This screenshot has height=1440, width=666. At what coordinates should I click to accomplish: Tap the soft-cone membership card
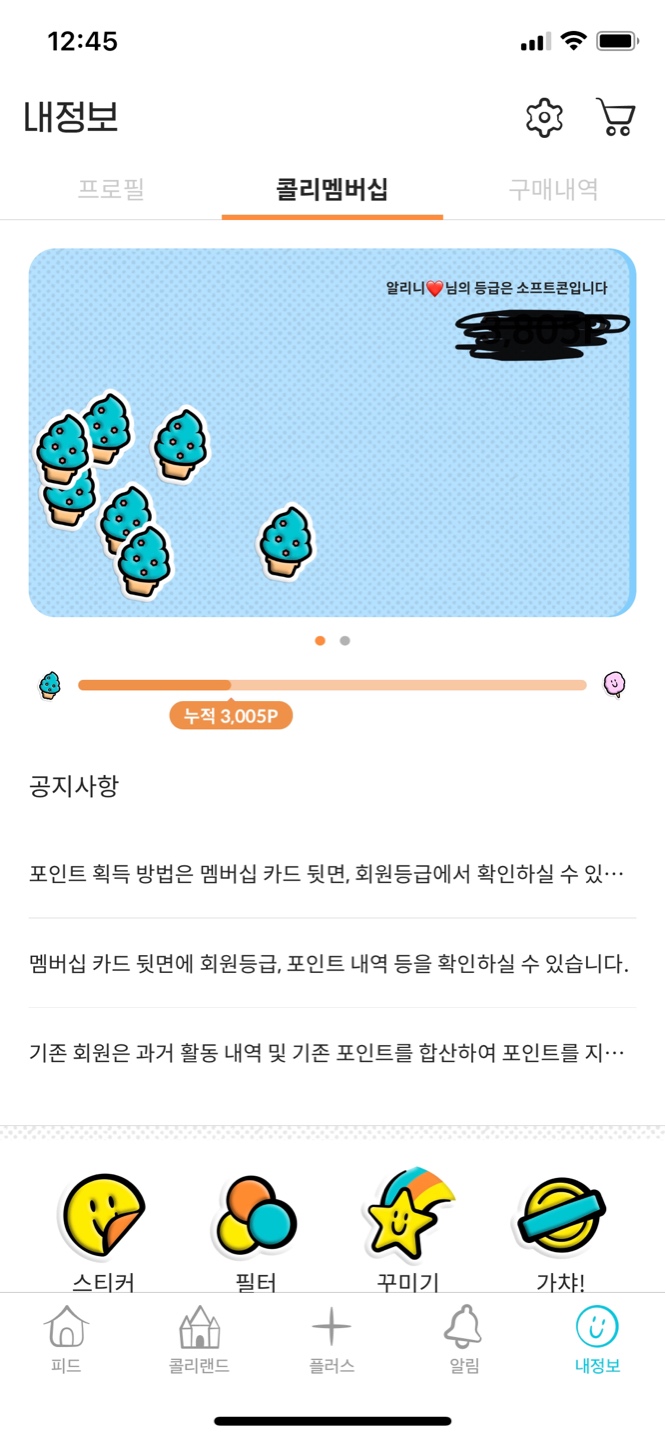click(x=332, y=432)
